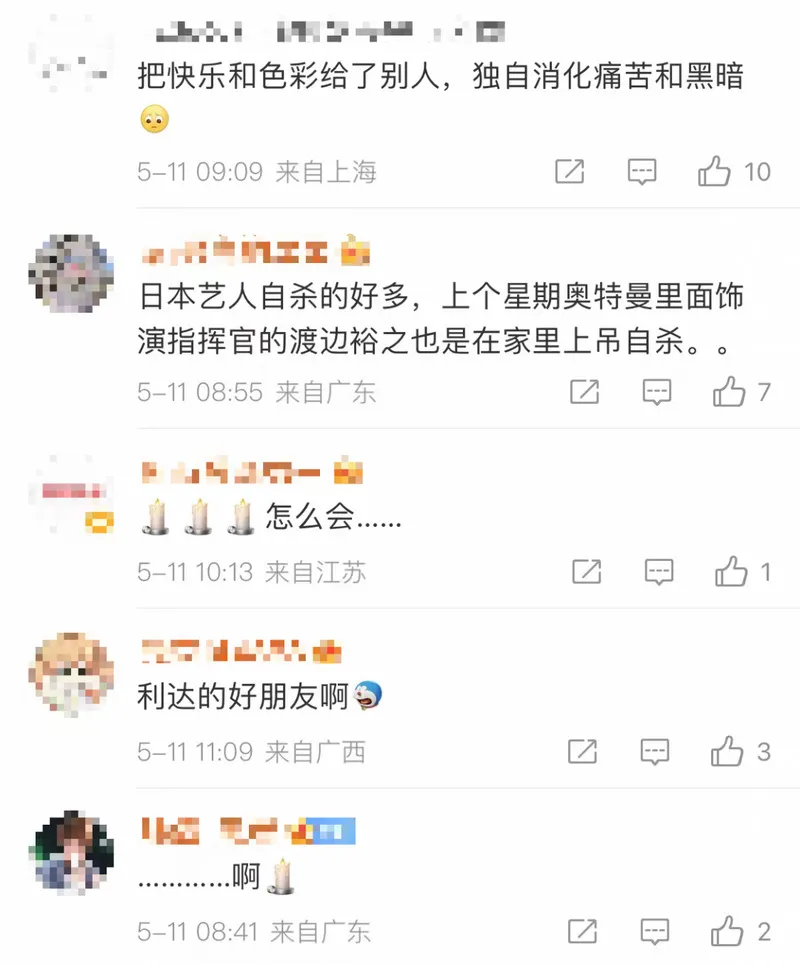Screen dimensions: 800x964
Task: Like the 怎么会 comment from 江苏
Action: click(x=731, y=572)
